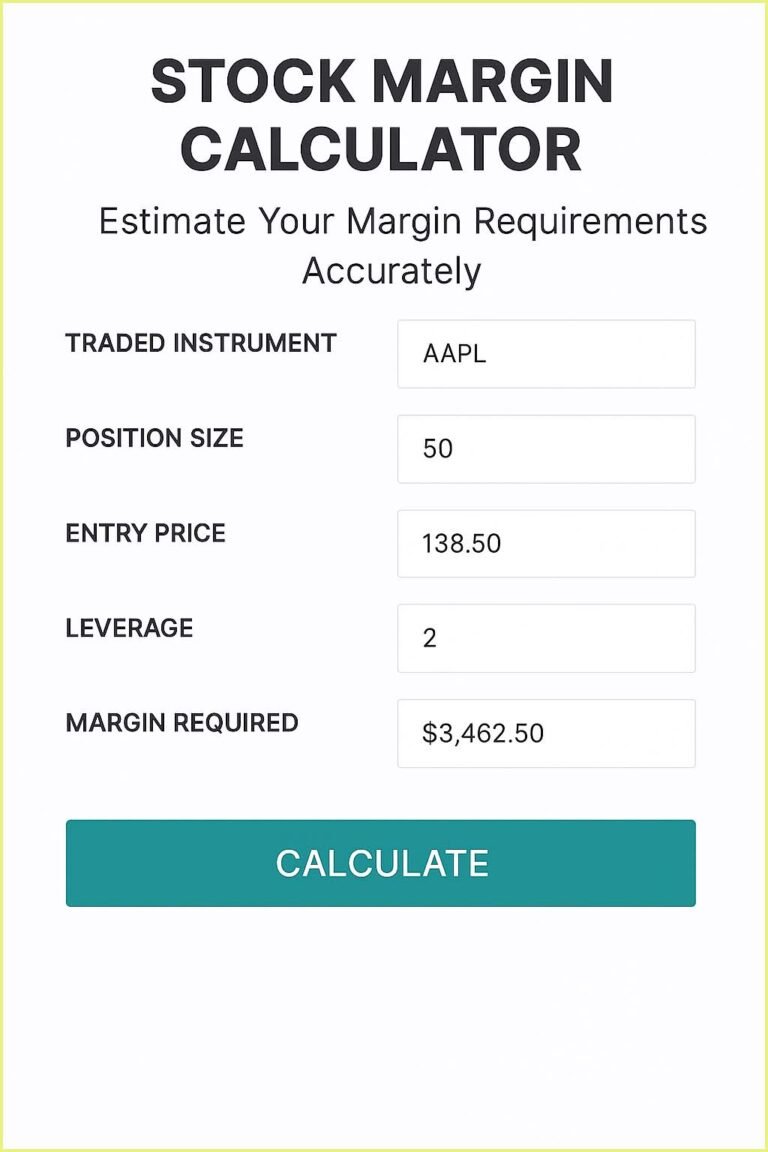This screenshot has height=1152, width=768.
Task: Click the MARGIN REQUIRED output field
Action: (546, 734)
